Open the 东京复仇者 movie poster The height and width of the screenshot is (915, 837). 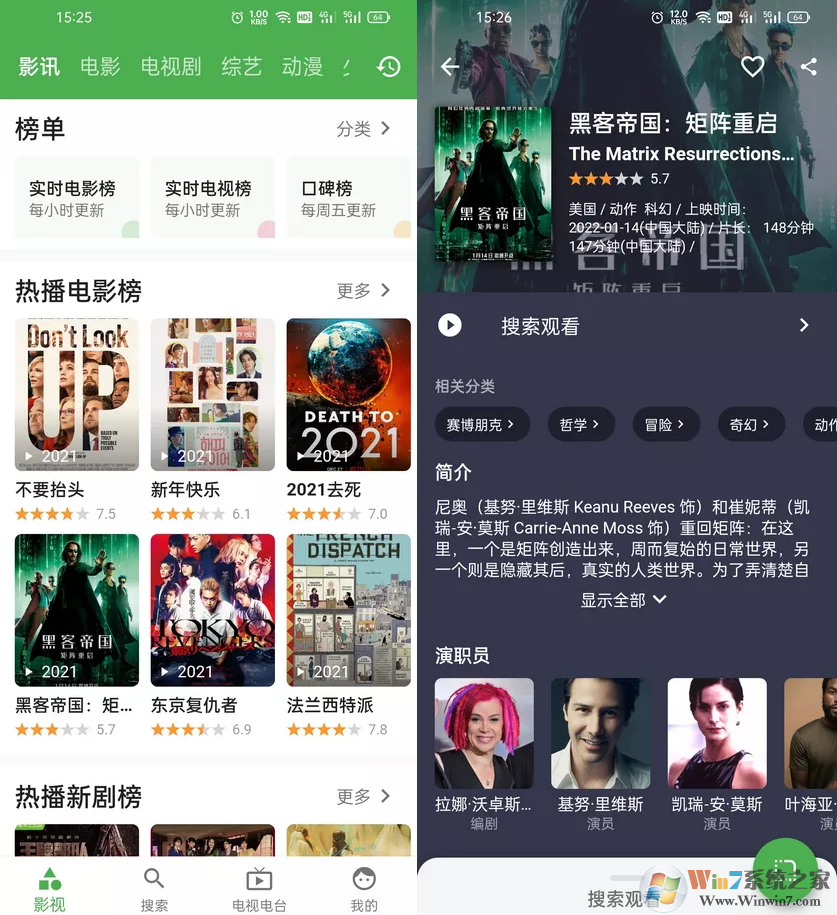pyautogui.click(x=212, y=609)
